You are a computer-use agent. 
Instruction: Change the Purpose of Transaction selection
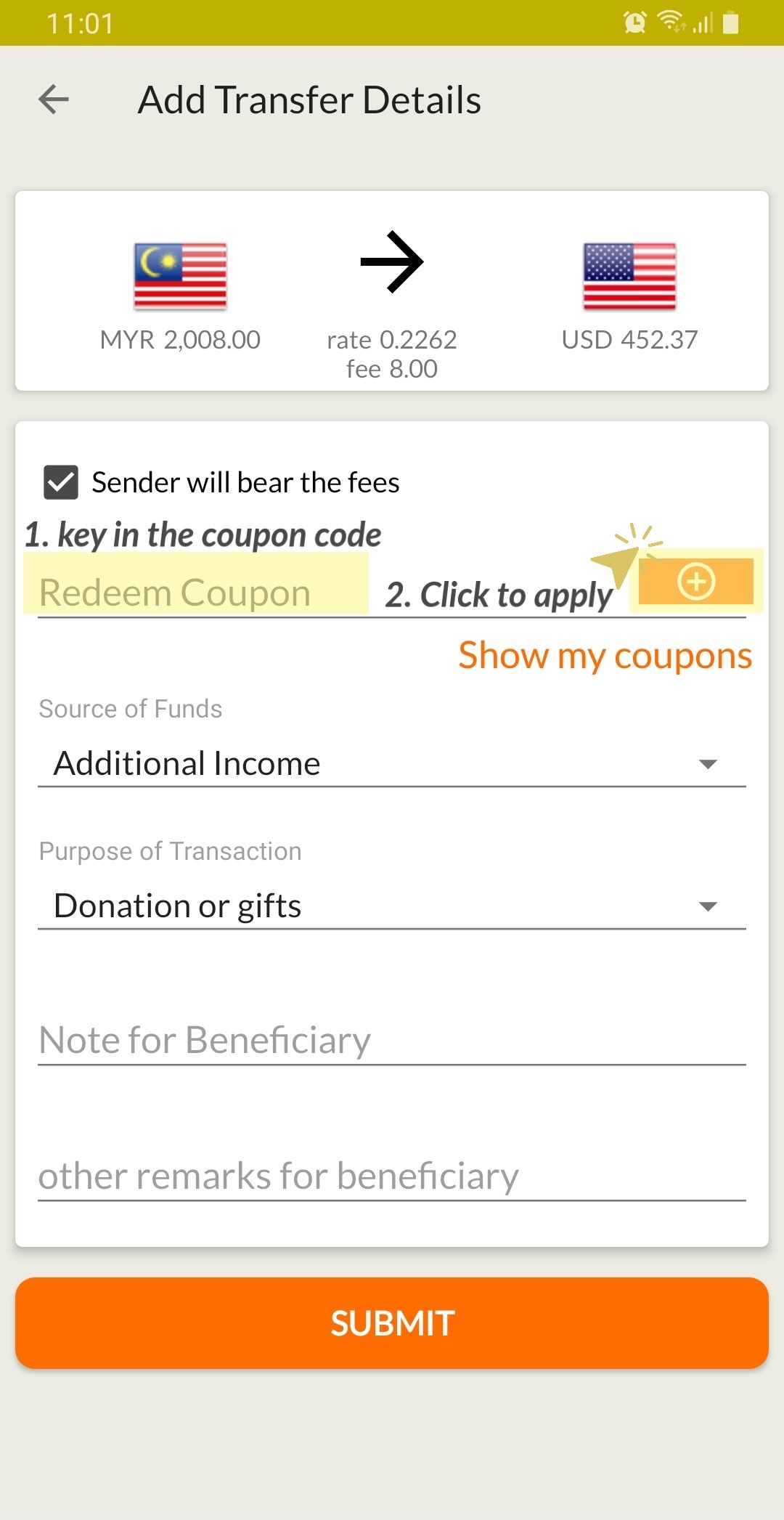coord(392,906)
